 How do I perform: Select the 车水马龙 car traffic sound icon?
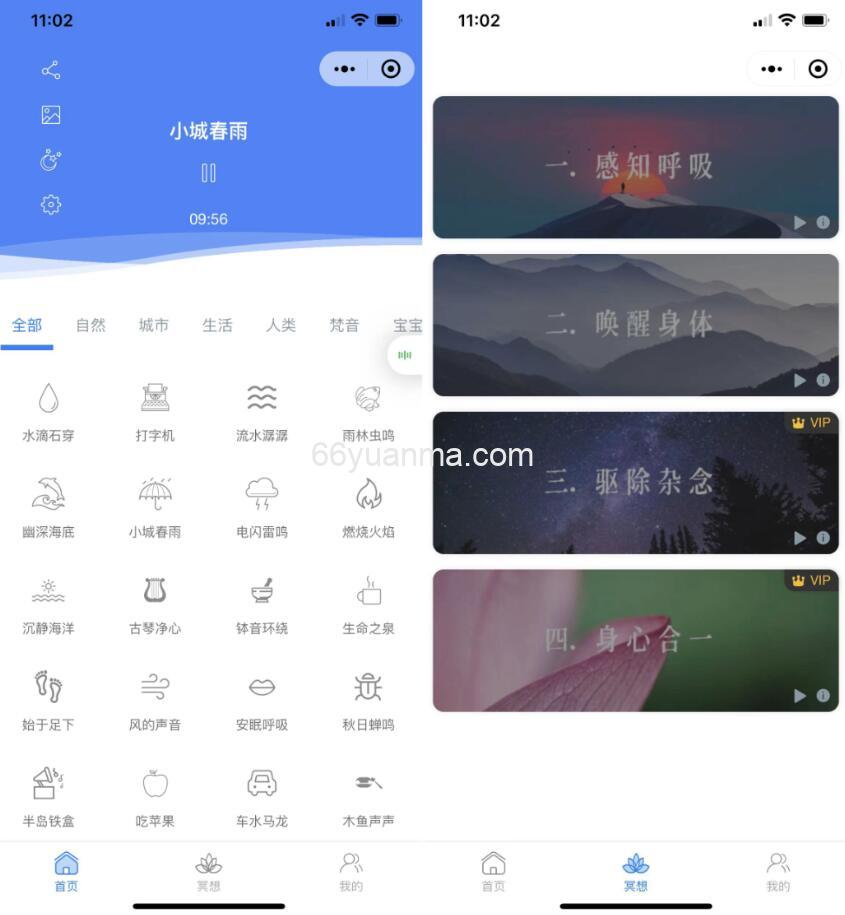click(260, 785)
